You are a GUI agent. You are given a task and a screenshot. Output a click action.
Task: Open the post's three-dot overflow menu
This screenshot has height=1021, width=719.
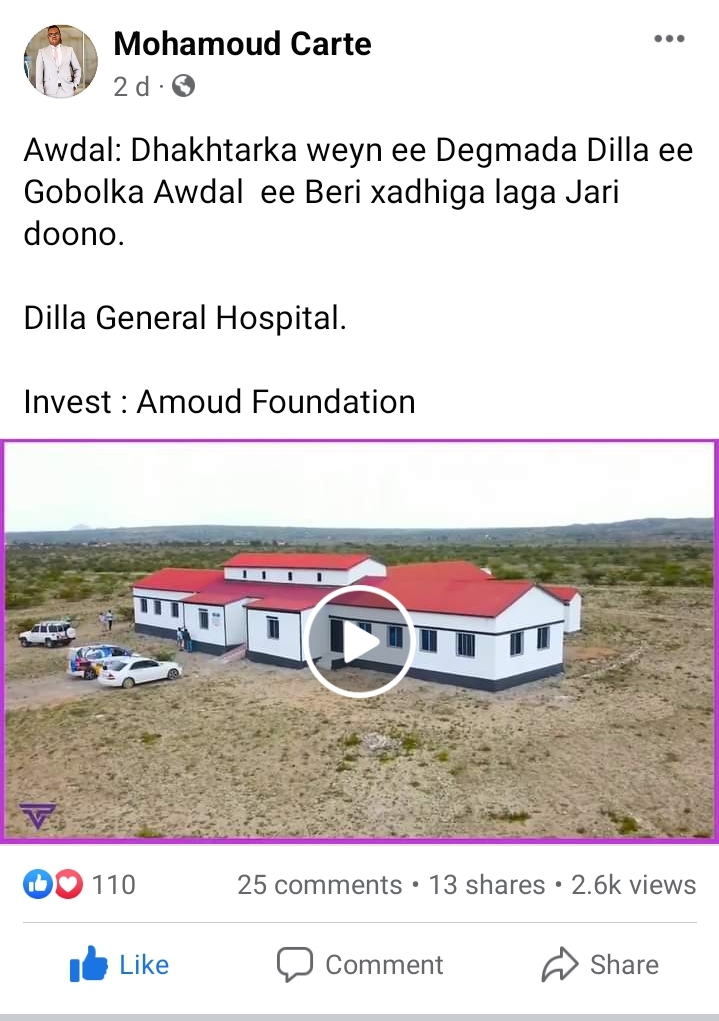(669, 39)
